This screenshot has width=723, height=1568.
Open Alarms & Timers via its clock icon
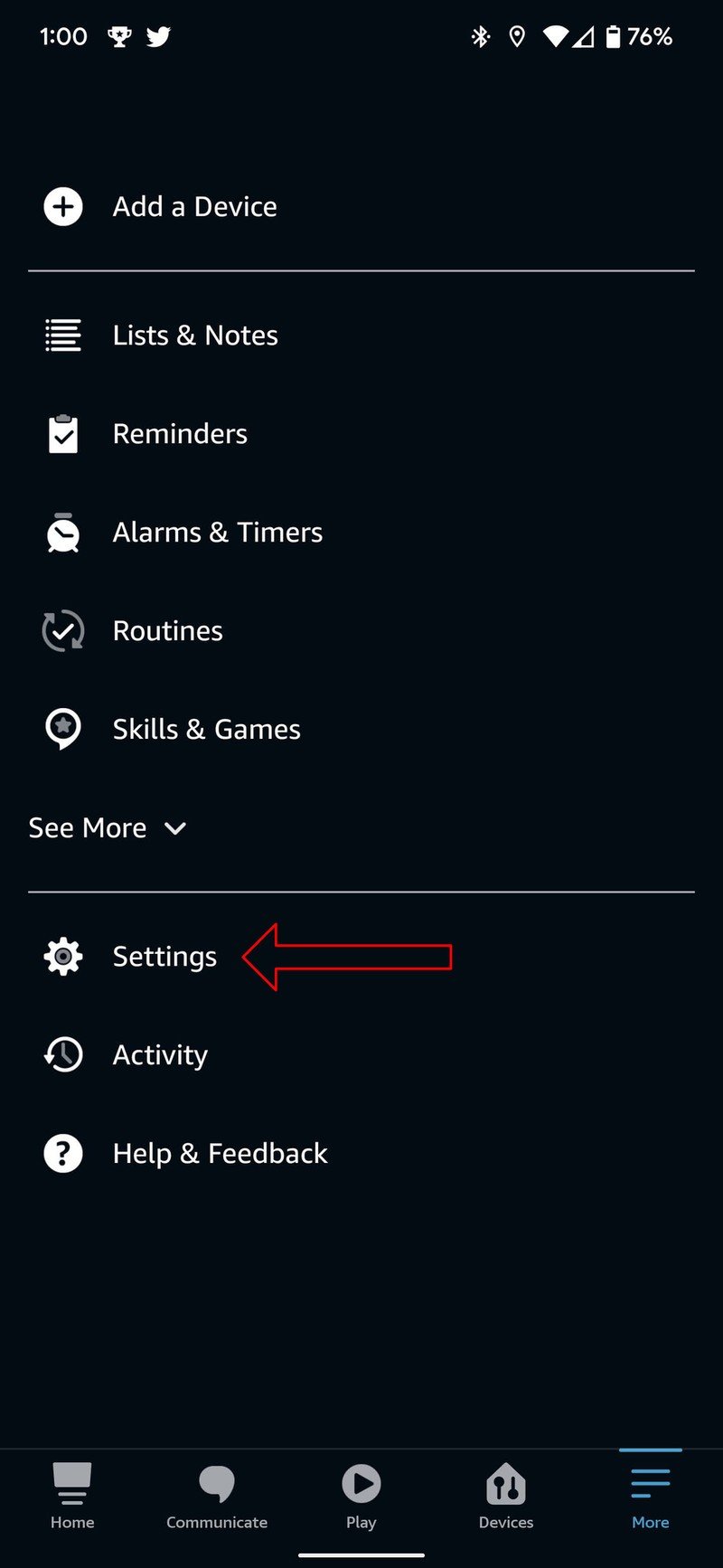coord(62,533)
